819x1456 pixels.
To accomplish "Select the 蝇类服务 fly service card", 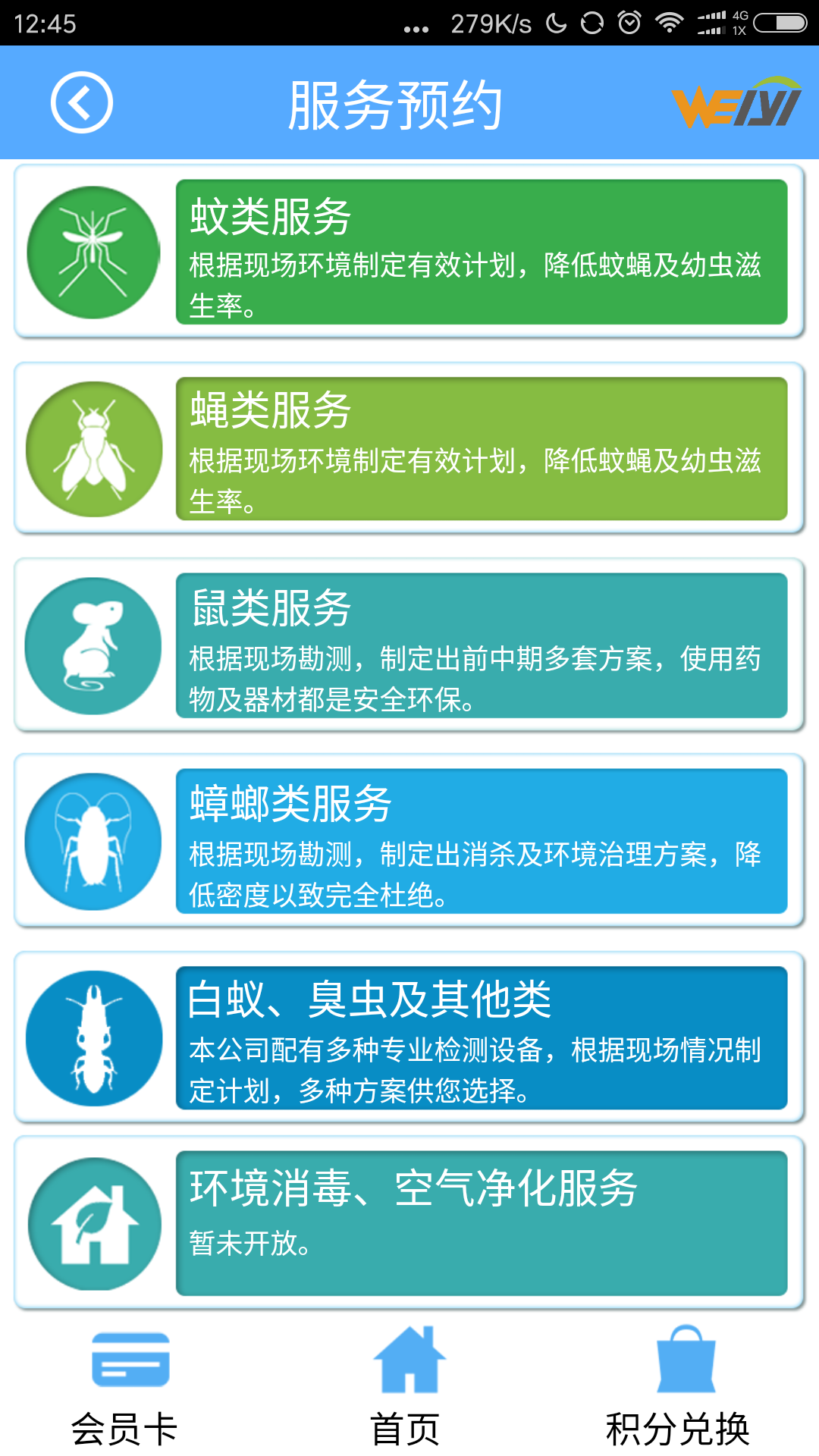I will coord(409,448).
